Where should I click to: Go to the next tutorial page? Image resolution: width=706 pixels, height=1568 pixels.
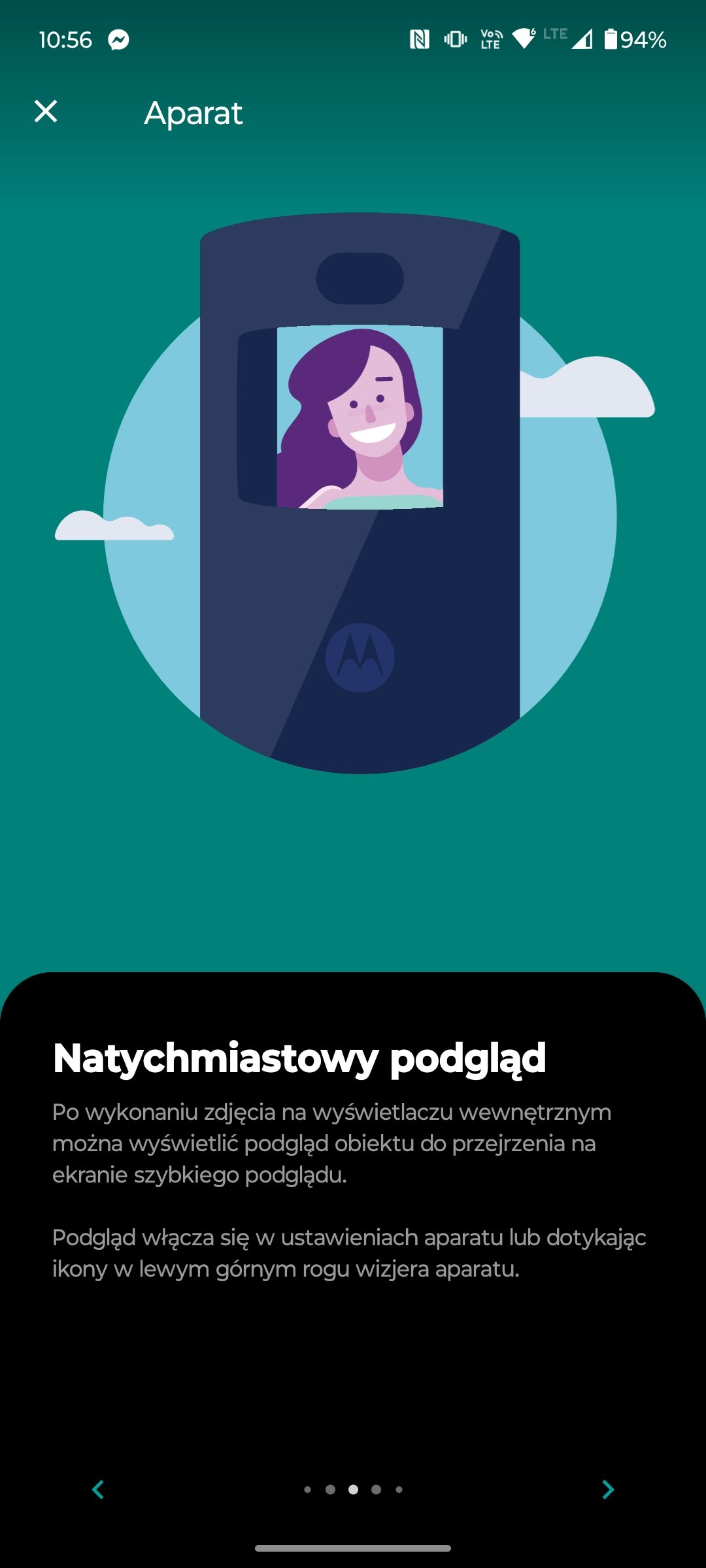tap(607, 1490)
